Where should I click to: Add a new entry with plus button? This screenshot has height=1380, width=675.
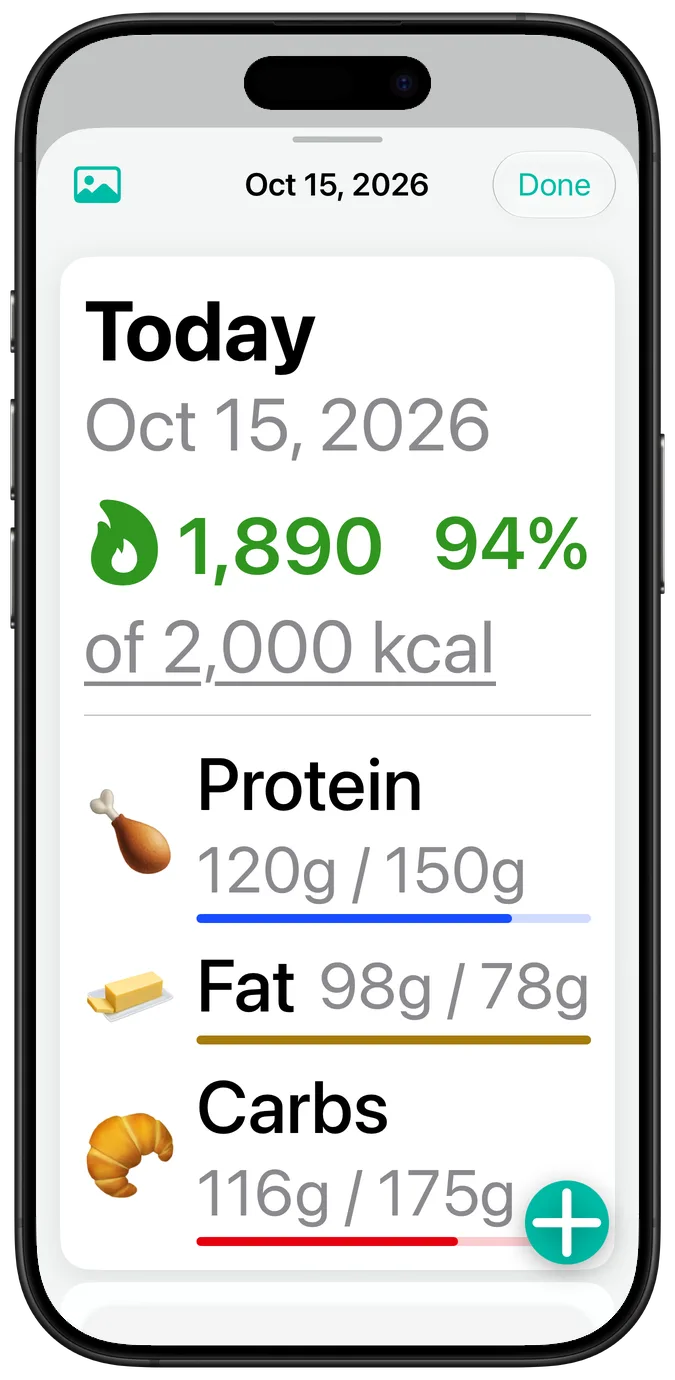567,1222
